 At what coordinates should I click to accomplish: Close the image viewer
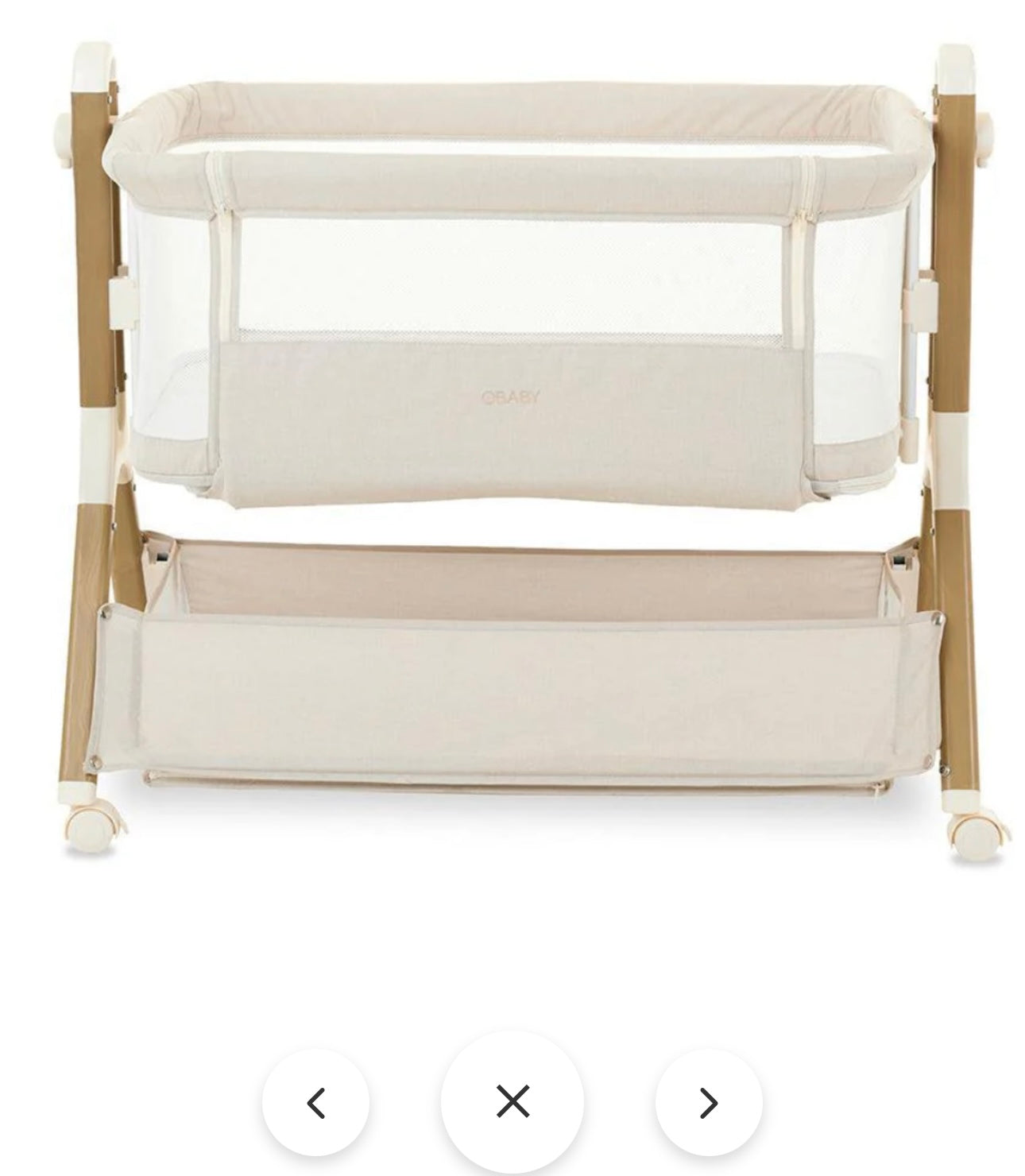point(512,1101)
